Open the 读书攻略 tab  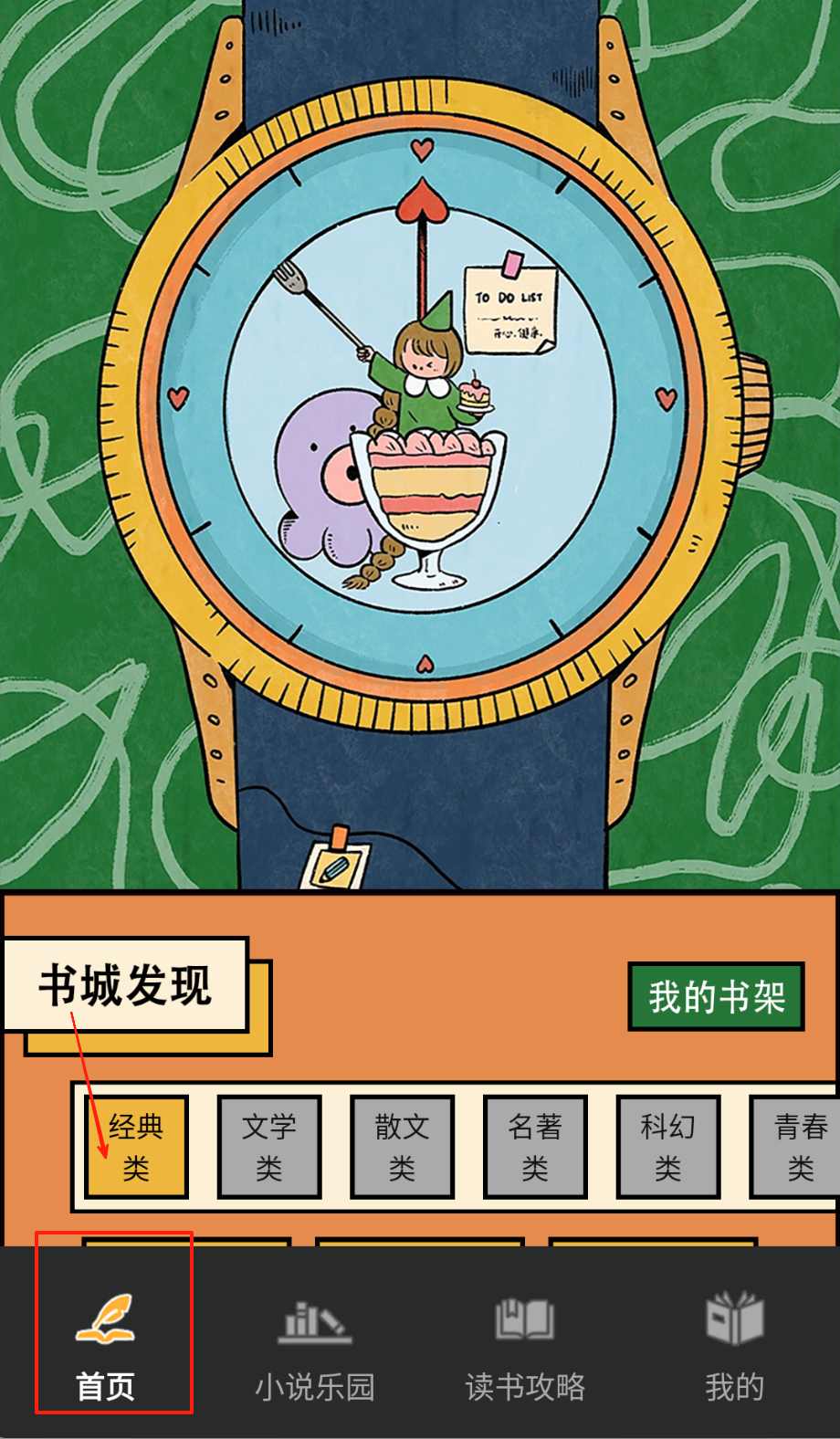[x=525, y=1344]
